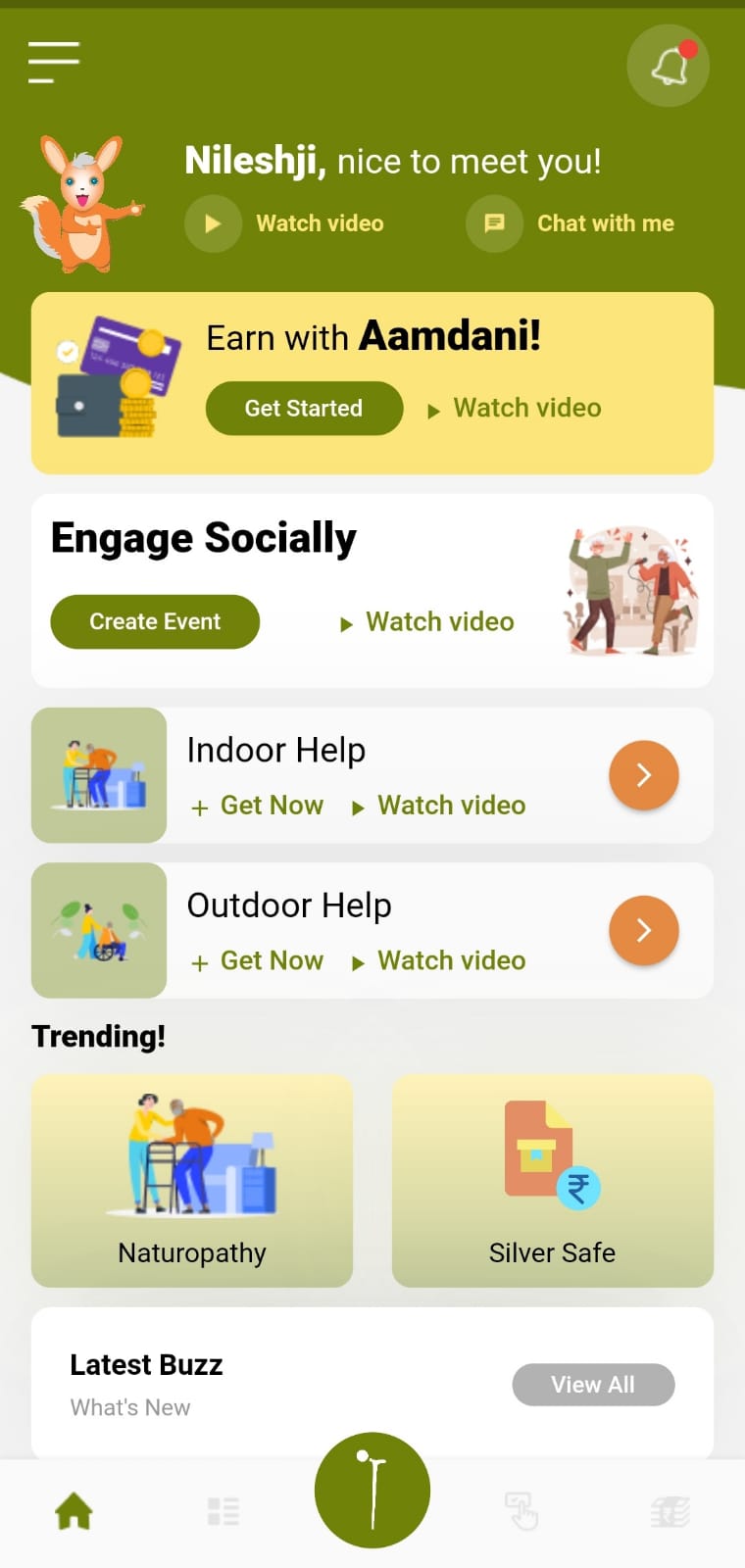Watch video for Outdoor Help

click(x=439, y=961)
